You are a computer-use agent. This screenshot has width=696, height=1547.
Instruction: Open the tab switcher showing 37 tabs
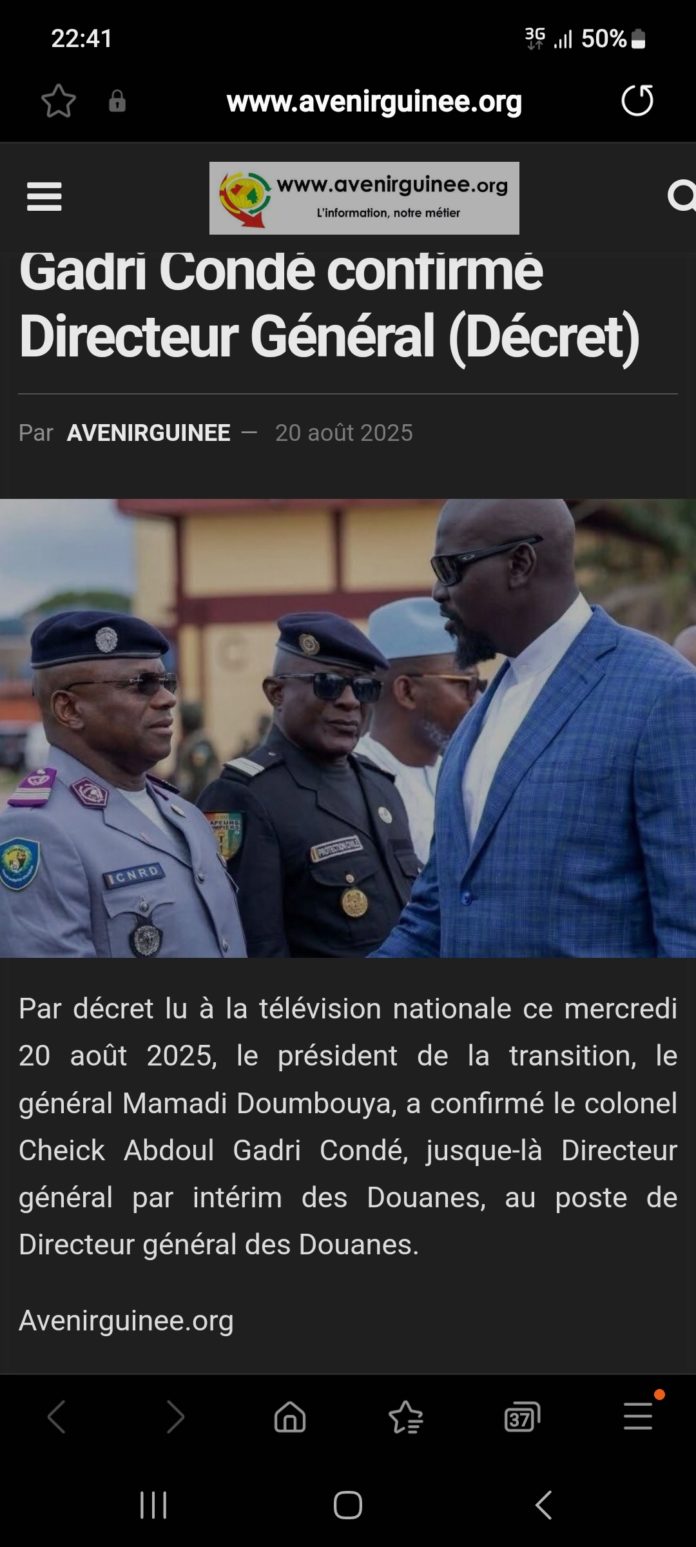coord(522,1416)
